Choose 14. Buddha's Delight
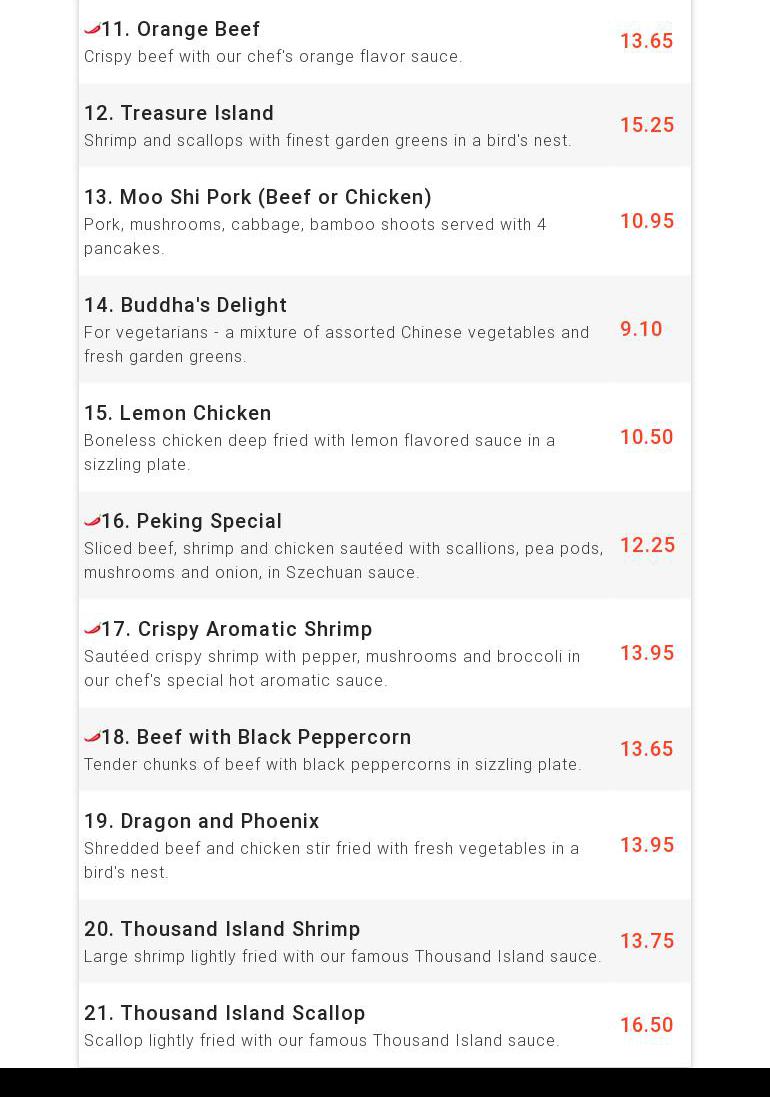Screen dimensions: 770x1097 (185, 306)
